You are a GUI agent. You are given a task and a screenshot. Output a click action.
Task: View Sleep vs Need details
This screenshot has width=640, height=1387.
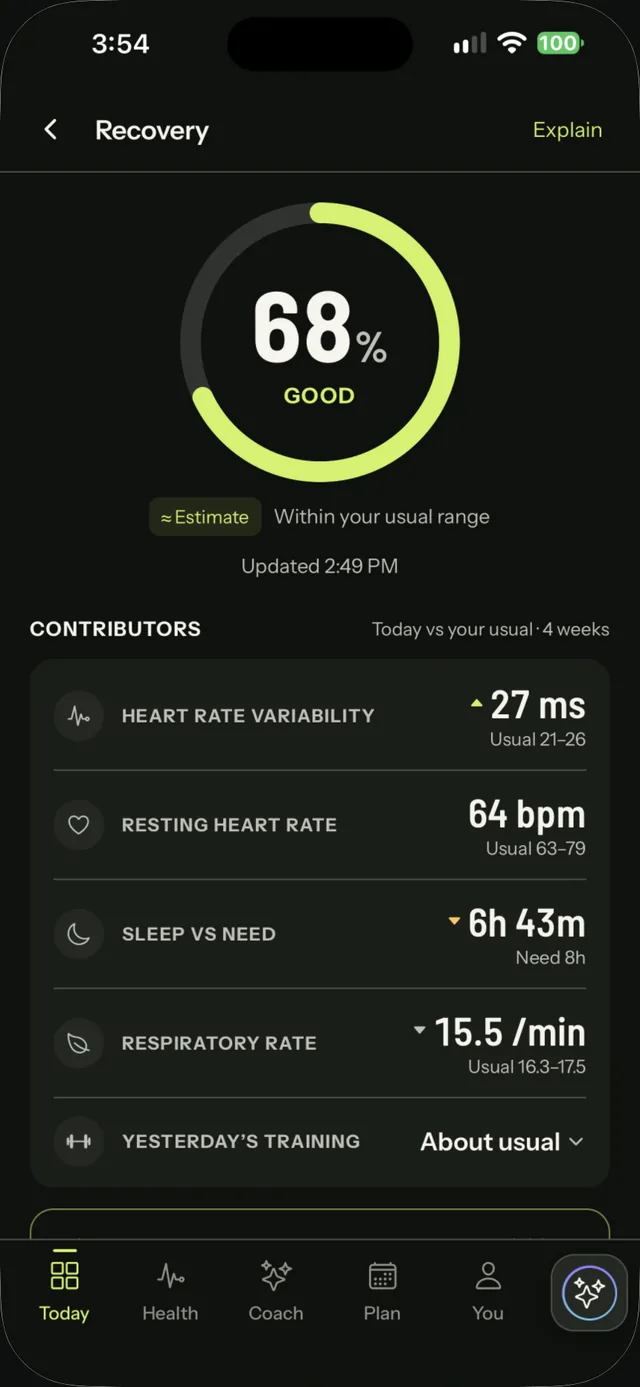pyautogui.click(x=320, y=934)
